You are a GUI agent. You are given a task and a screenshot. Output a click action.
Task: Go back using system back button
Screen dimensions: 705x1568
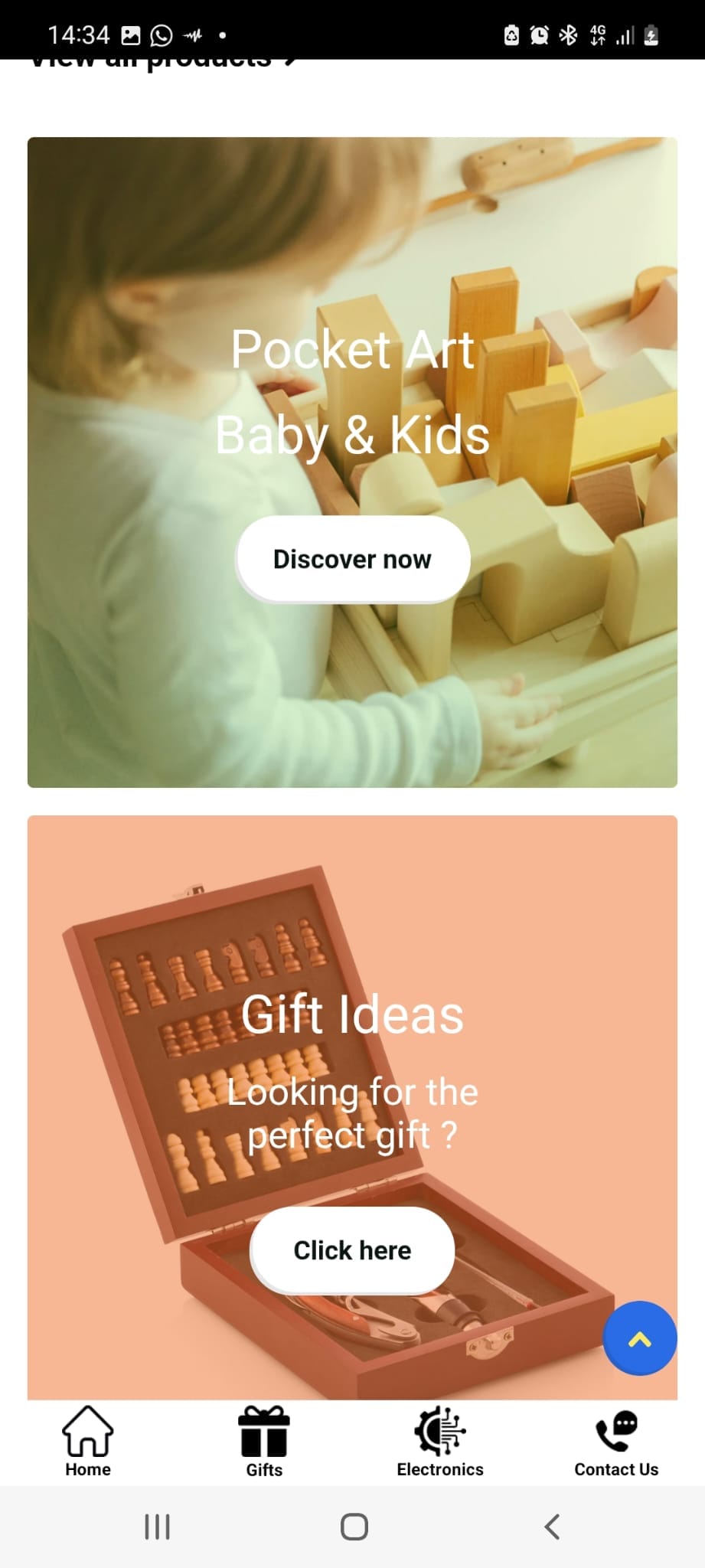(x=552, y=1526)
